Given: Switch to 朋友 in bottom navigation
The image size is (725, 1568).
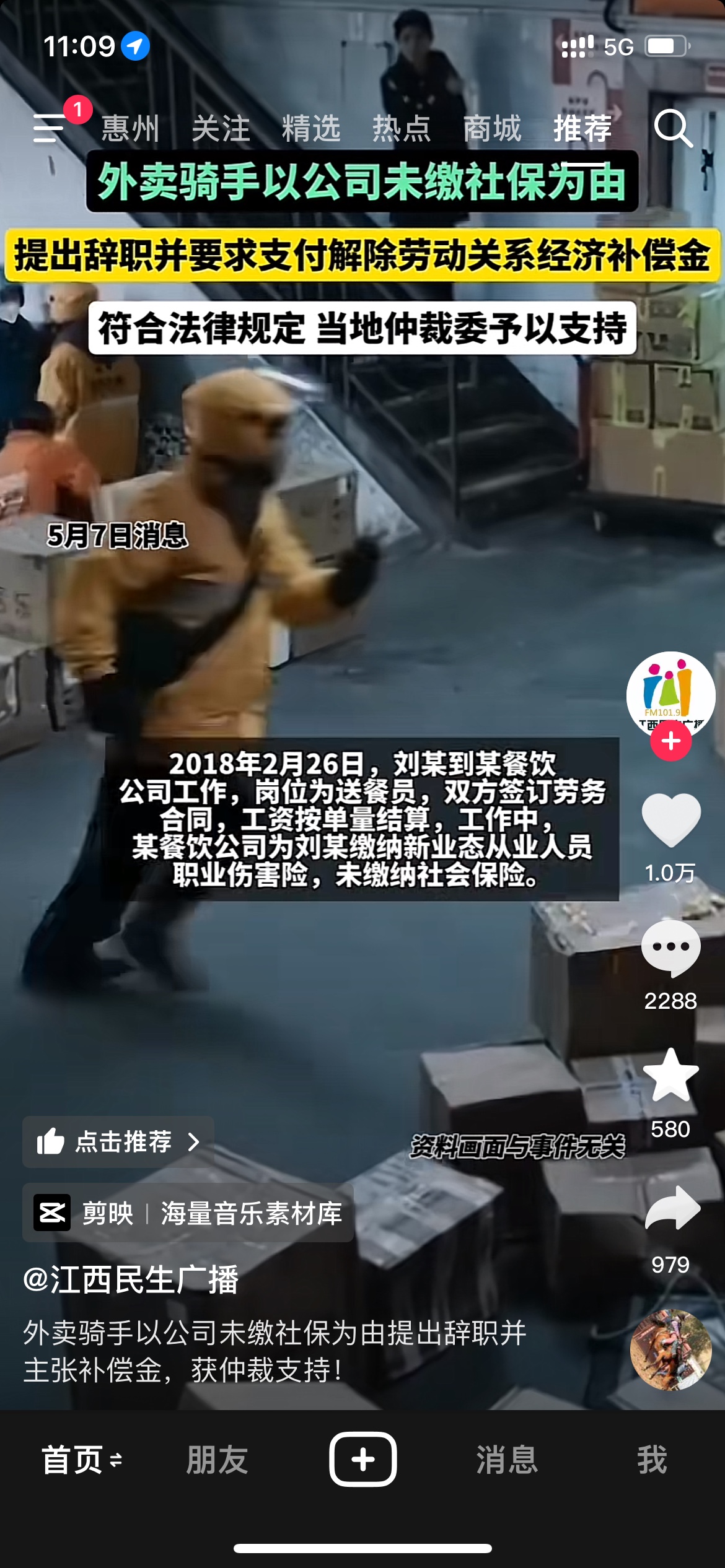Looking at the screenshot, I should coord(217,1460).
